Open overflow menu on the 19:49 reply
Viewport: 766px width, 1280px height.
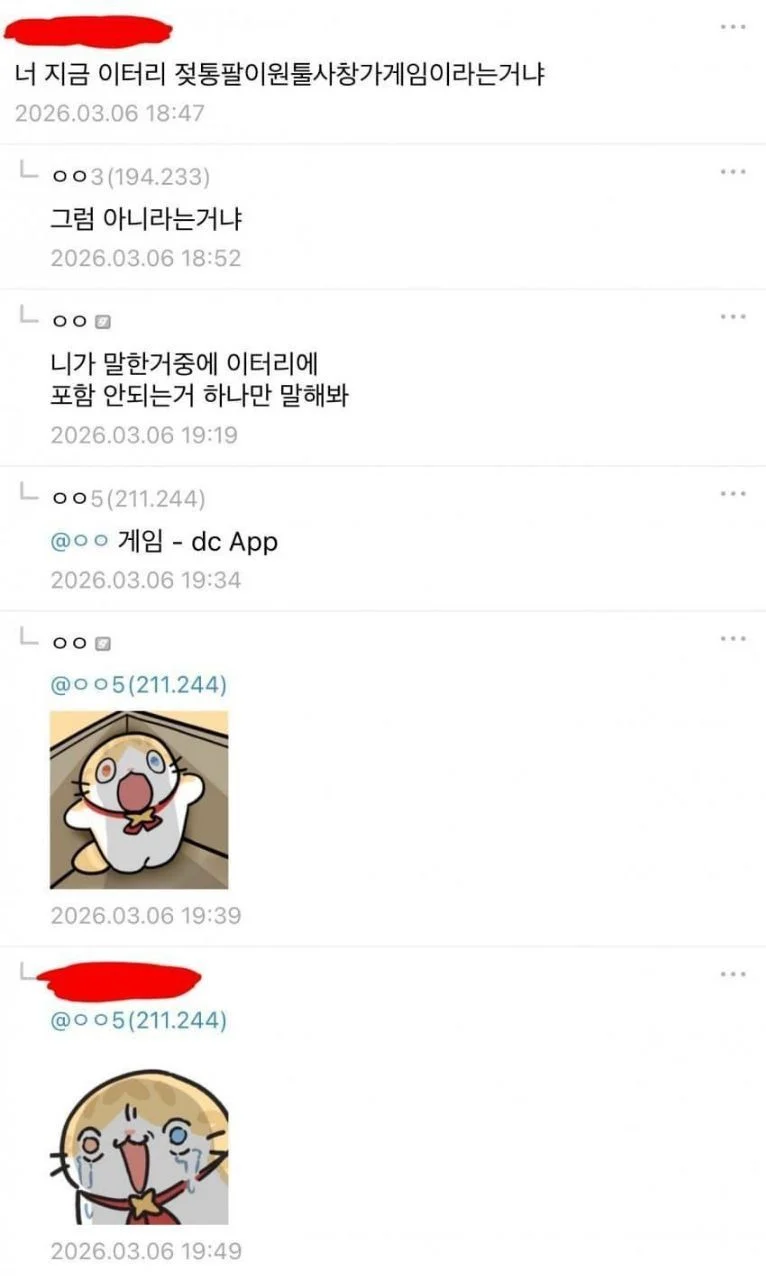click(733, 974)
